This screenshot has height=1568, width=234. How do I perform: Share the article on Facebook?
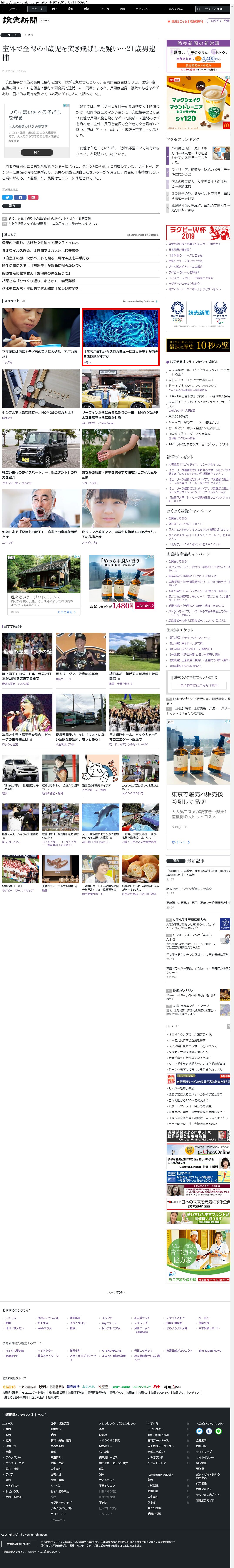(20, 197)
